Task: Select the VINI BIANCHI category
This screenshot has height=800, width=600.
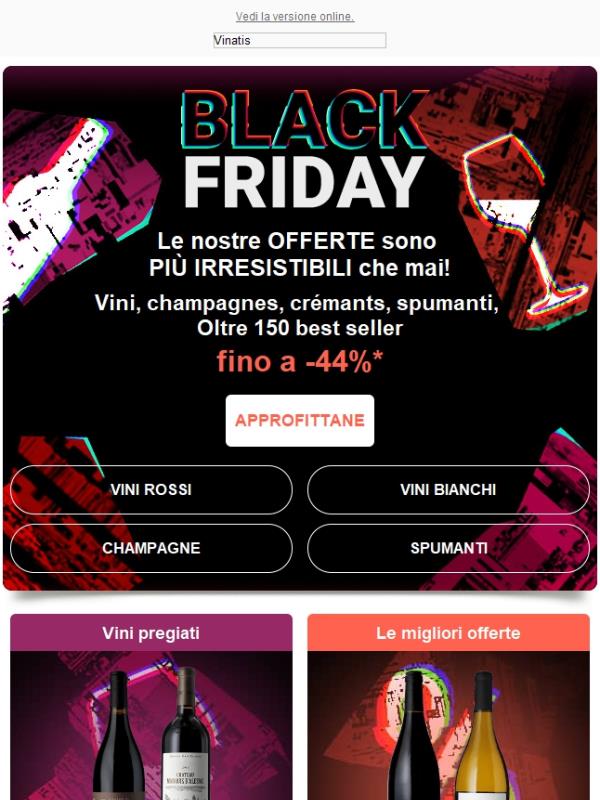Action: pos(448,490)
